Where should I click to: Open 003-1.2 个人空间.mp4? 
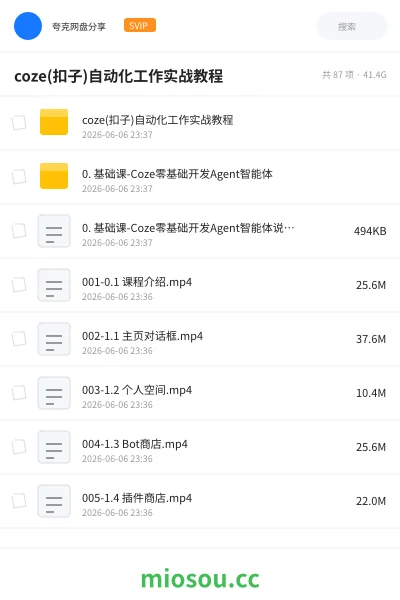pyautogui.click(x=200, y=393)
